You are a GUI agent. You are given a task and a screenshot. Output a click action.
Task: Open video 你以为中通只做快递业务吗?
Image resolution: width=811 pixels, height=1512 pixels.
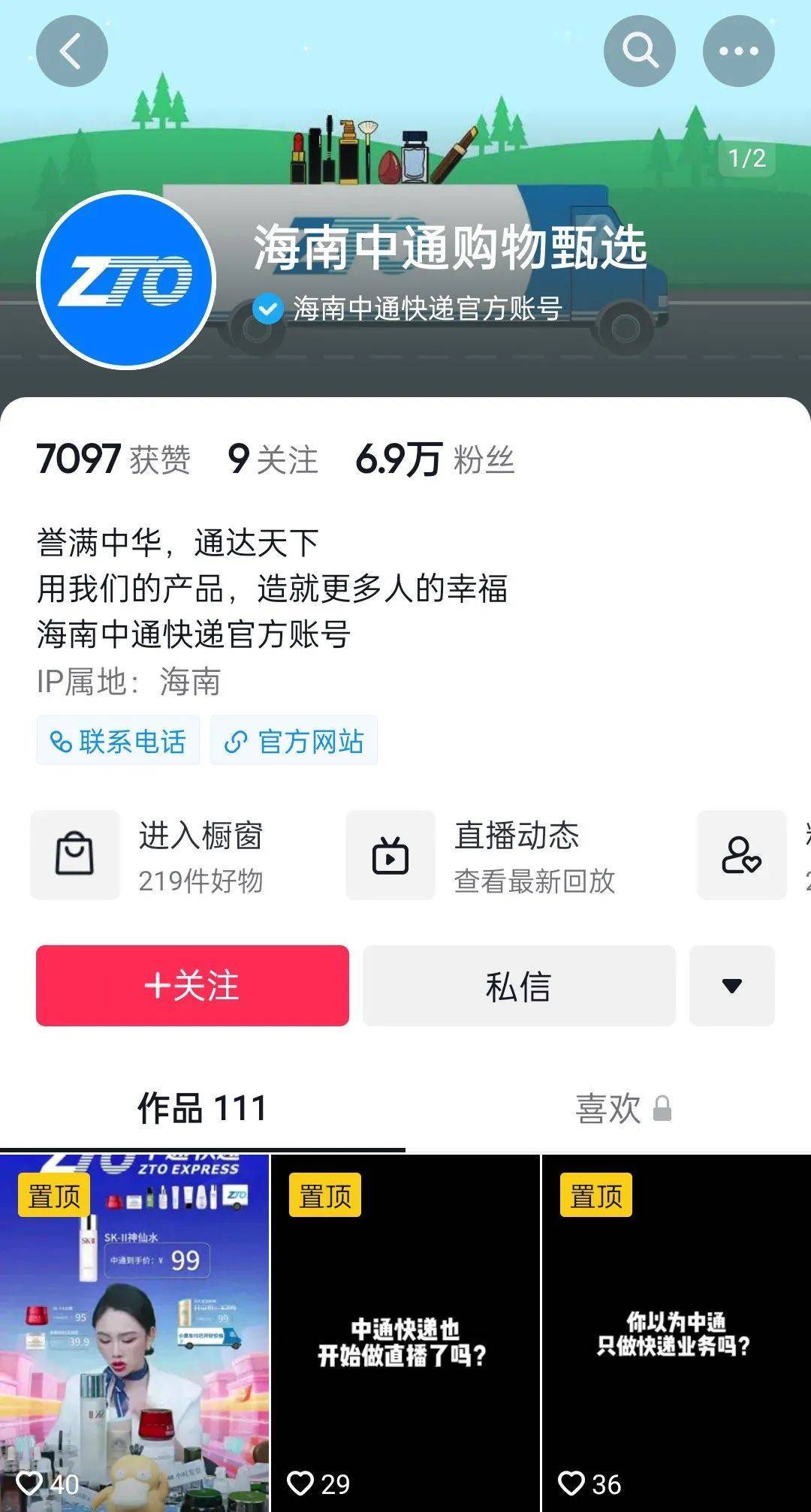click(675, 1333)
